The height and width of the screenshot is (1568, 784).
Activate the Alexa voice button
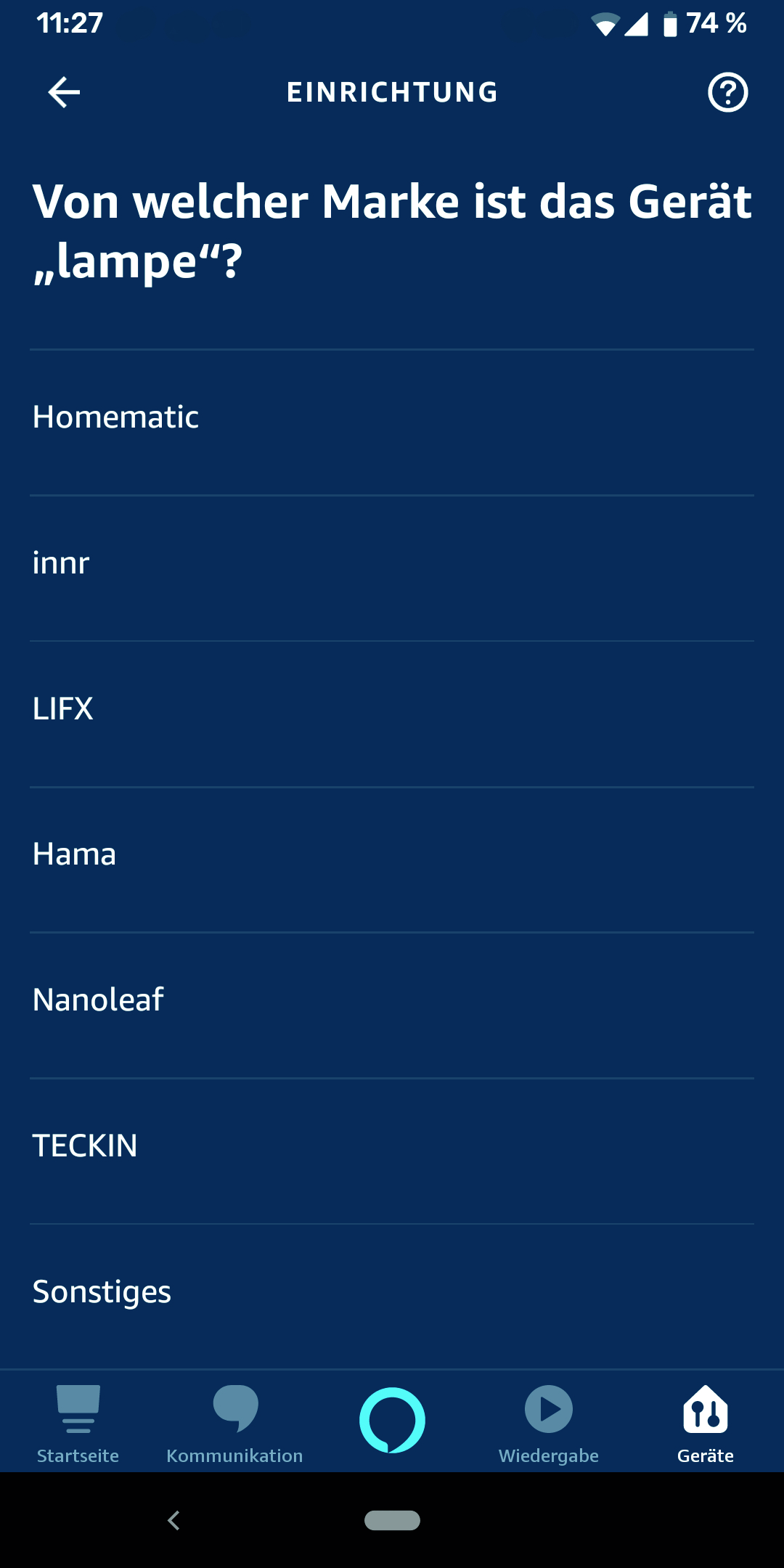(x=392, y=1420)
